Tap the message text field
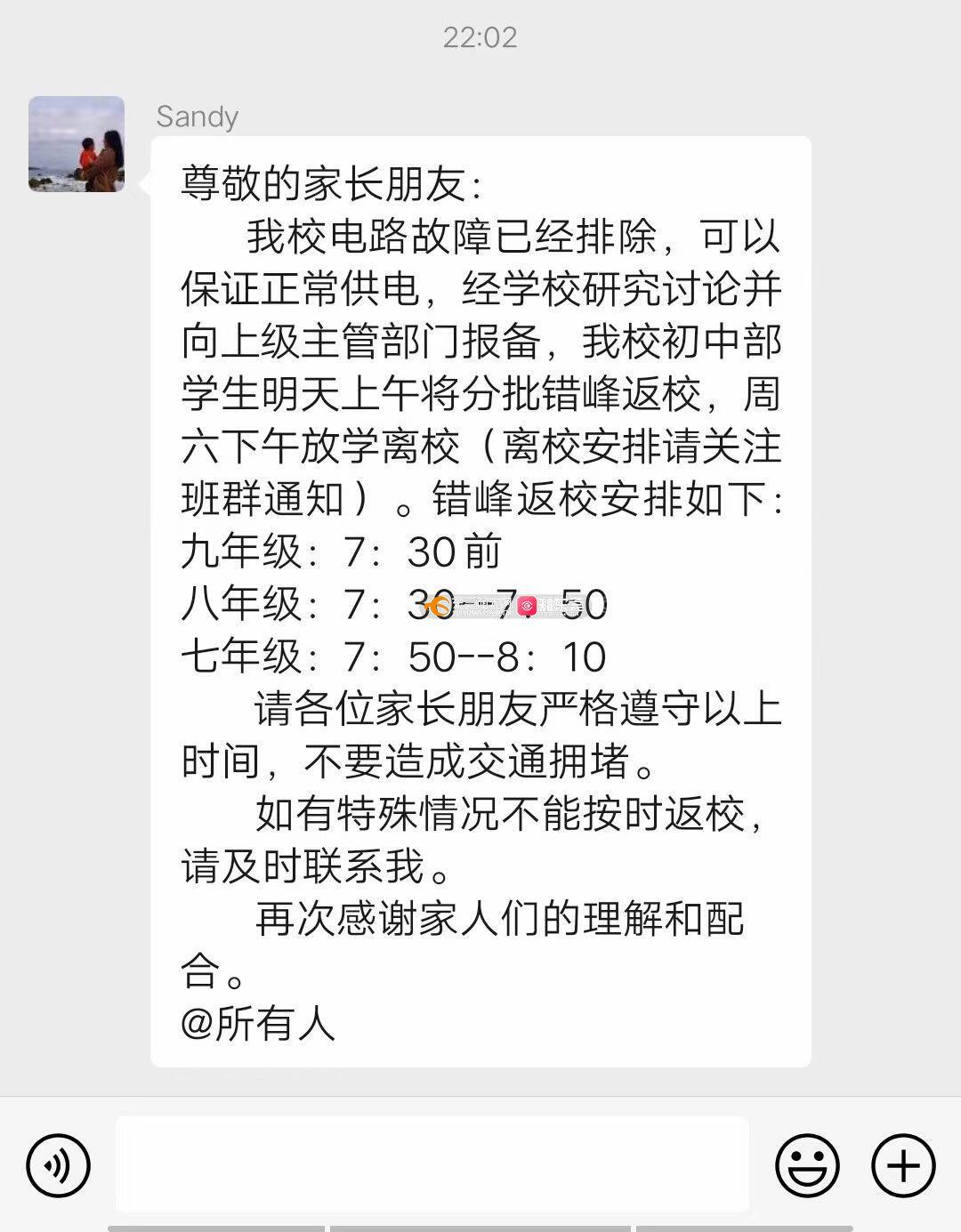 (x=432, y=1164)
